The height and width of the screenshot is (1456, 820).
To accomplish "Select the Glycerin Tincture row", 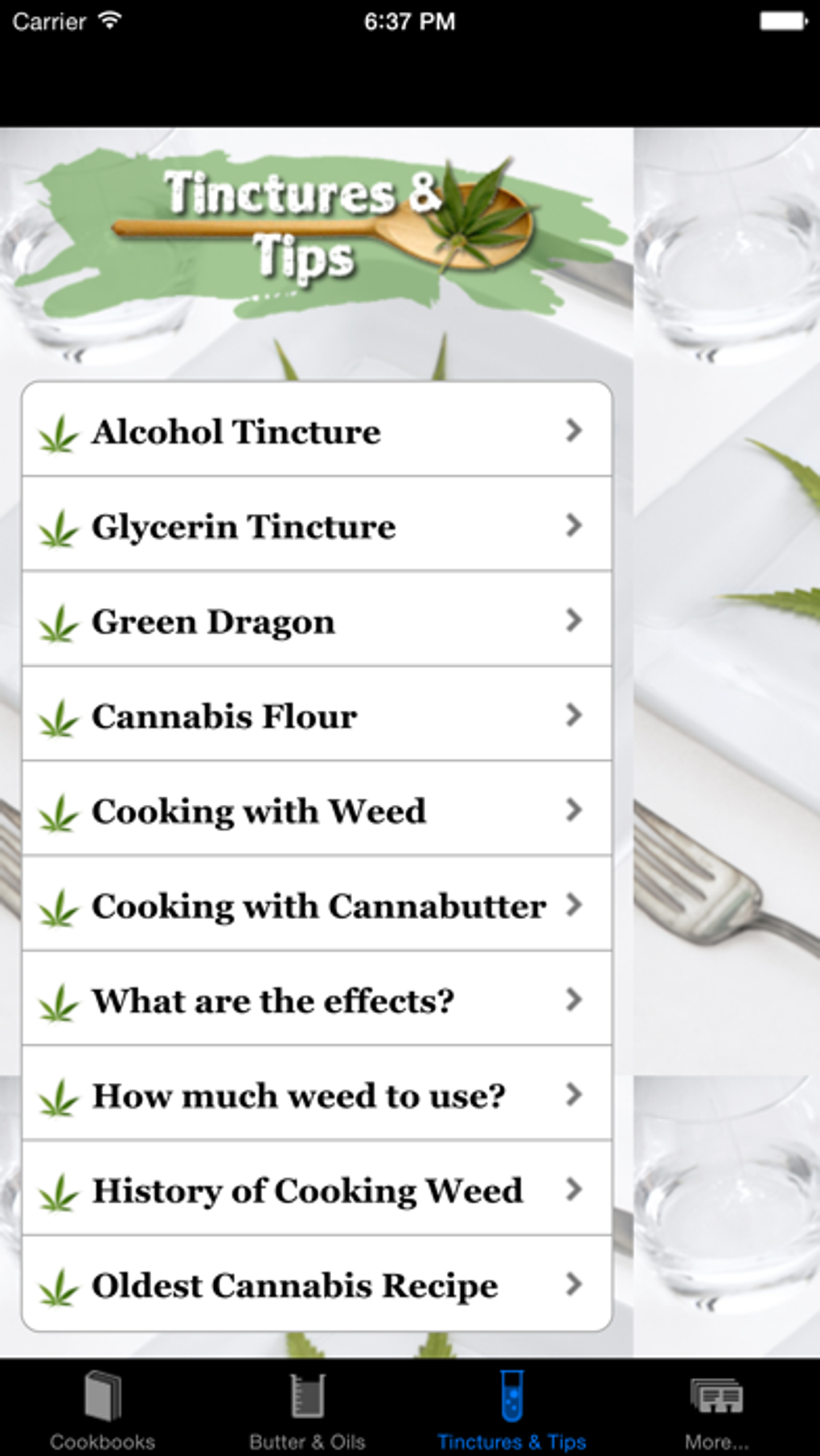I will click(x=317, y=526).
